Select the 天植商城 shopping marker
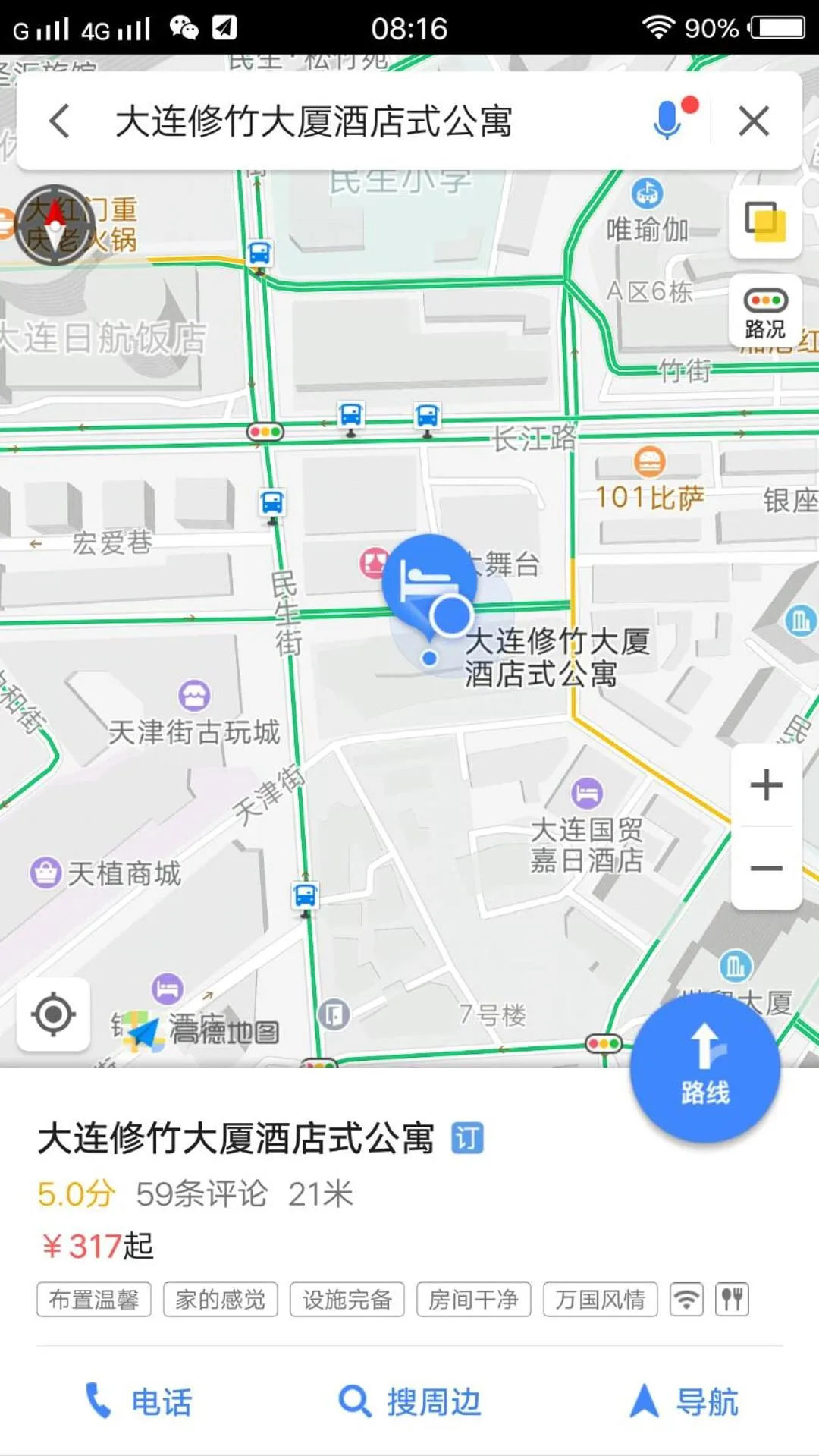Screen dimensions: 819x1456 pos(45,873)
